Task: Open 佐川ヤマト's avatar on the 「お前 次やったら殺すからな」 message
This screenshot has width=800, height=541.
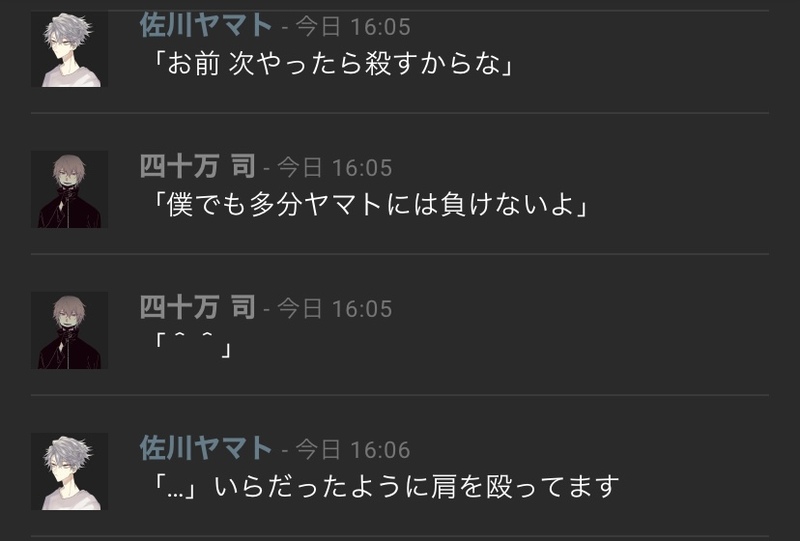Action: 69,49
